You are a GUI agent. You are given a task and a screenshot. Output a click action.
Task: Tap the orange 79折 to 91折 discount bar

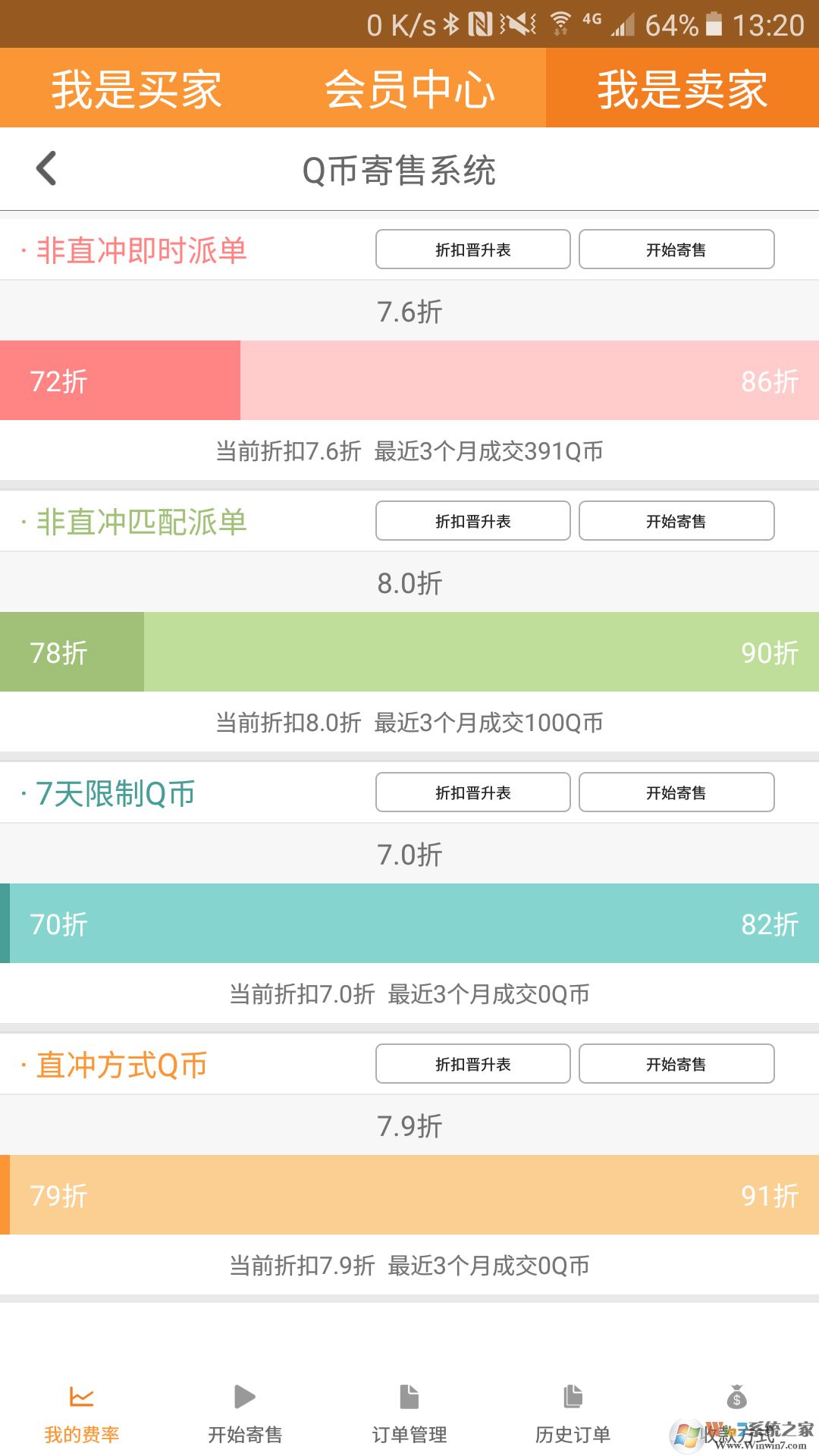tap(409, 1195)
